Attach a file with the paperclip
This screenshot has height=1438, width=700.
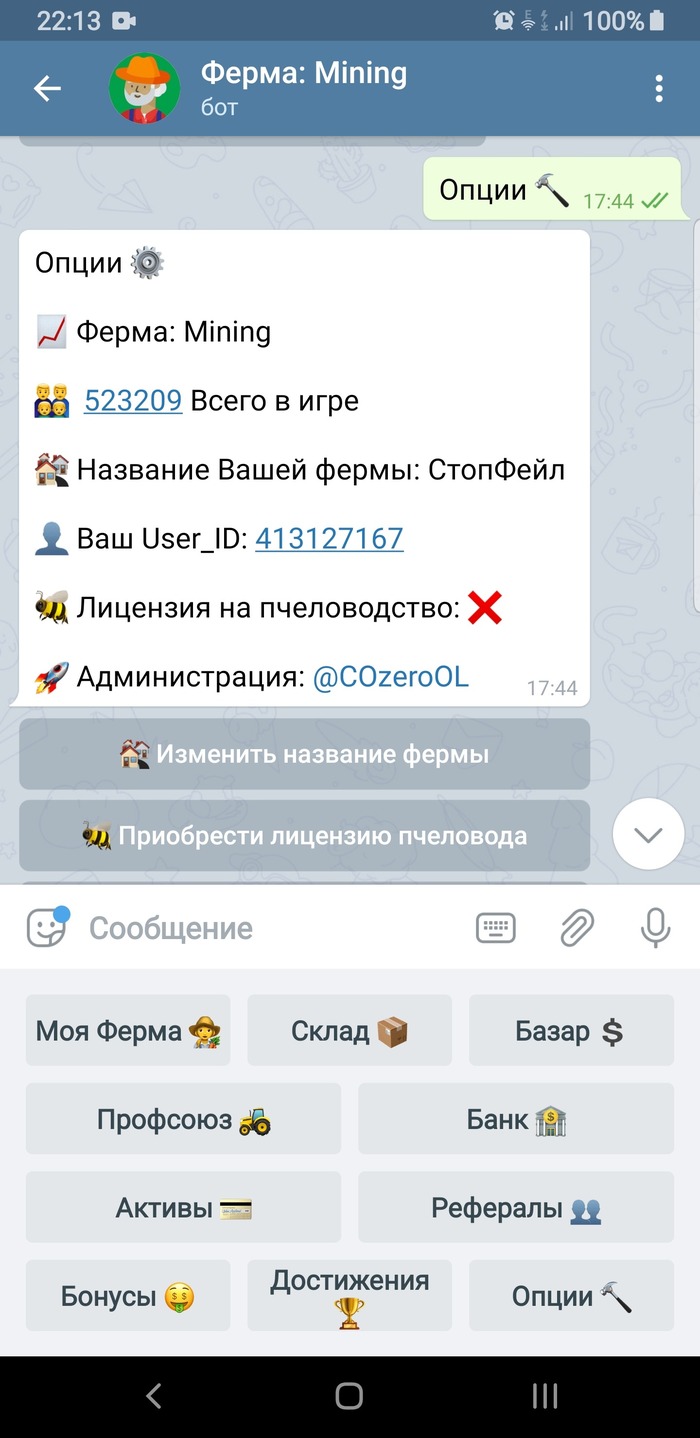coord(576,928)
